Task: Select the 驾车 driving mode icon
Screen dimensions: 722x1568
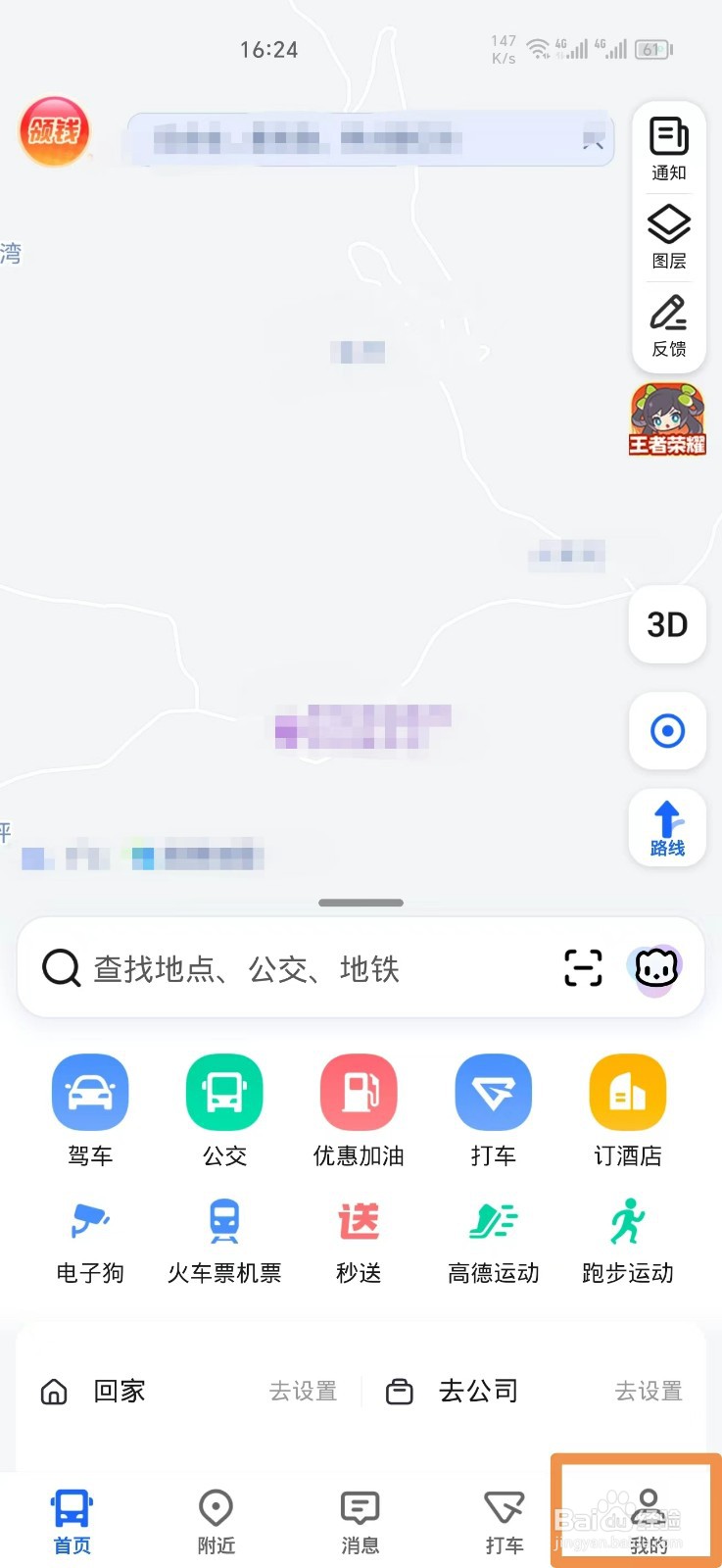Action: coord(89,1091)
